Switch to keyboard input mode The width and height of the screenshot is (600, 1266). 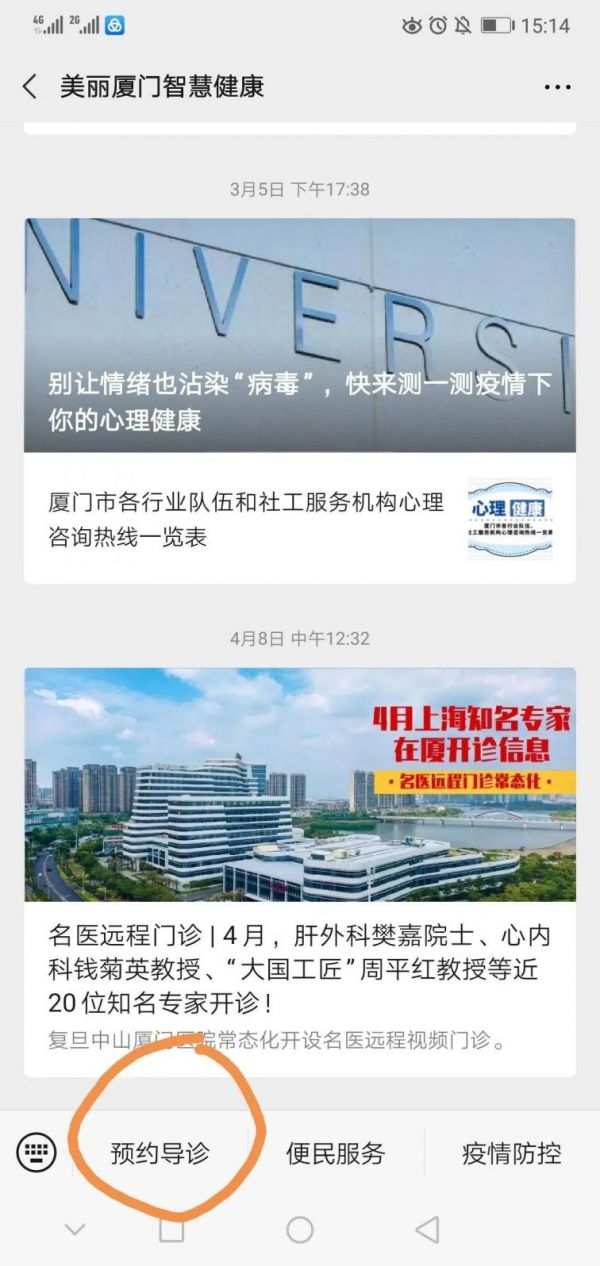[x=36, y=1153]
